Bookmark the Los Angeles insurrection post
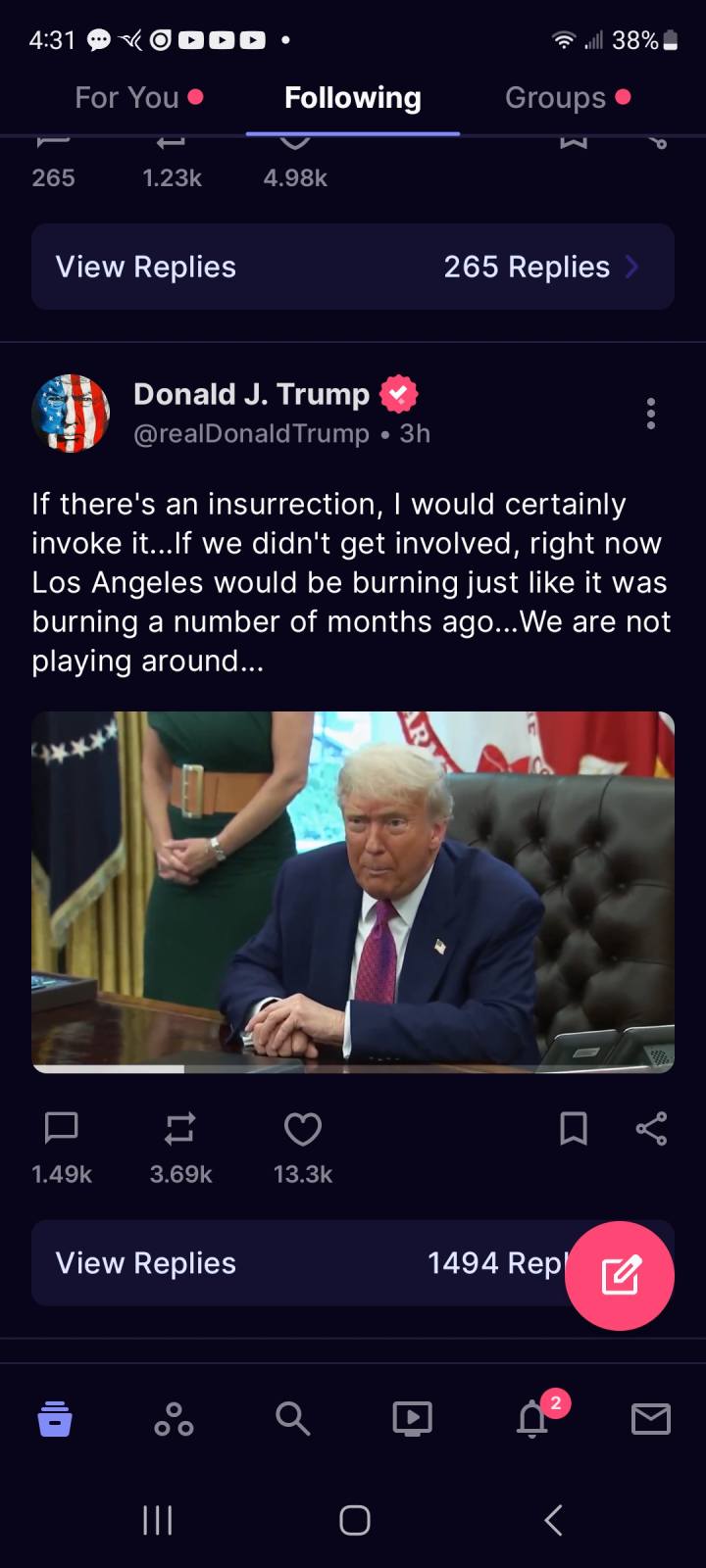706x1568 pixels. (x=574, y=1128)
